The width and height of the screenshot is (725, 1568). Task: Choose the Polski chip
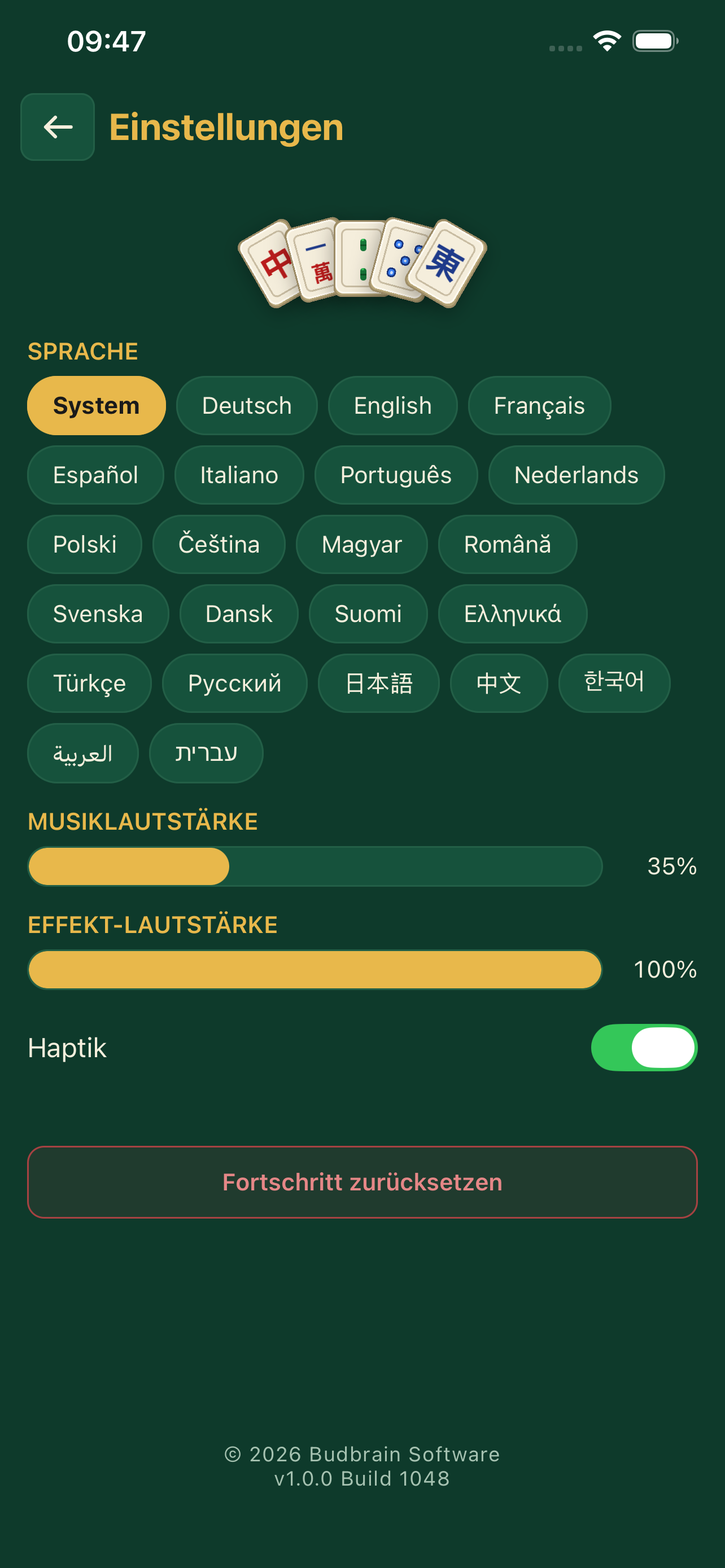pyautogui.click(x=85, y=544)
